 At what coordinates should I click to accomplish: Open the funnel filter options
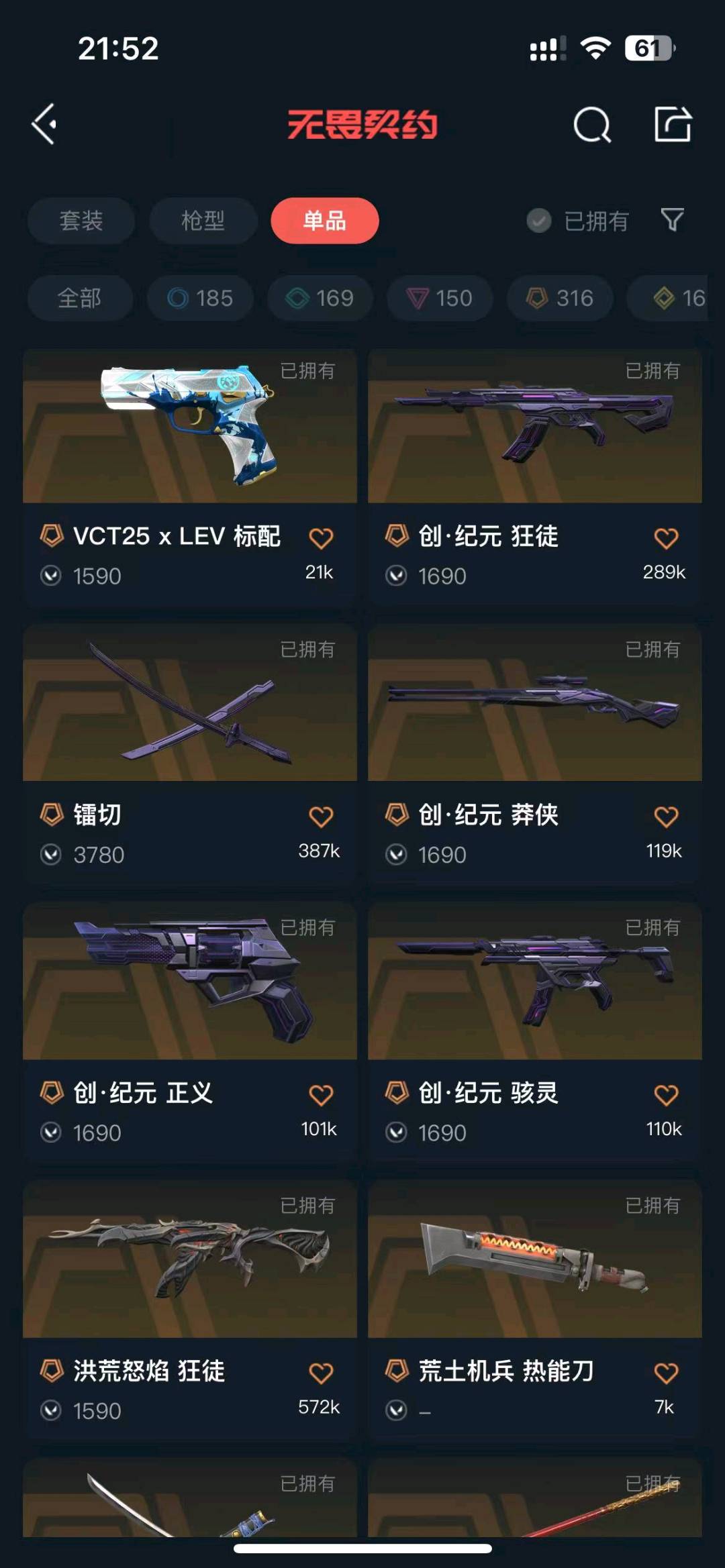tap(672, 219)
